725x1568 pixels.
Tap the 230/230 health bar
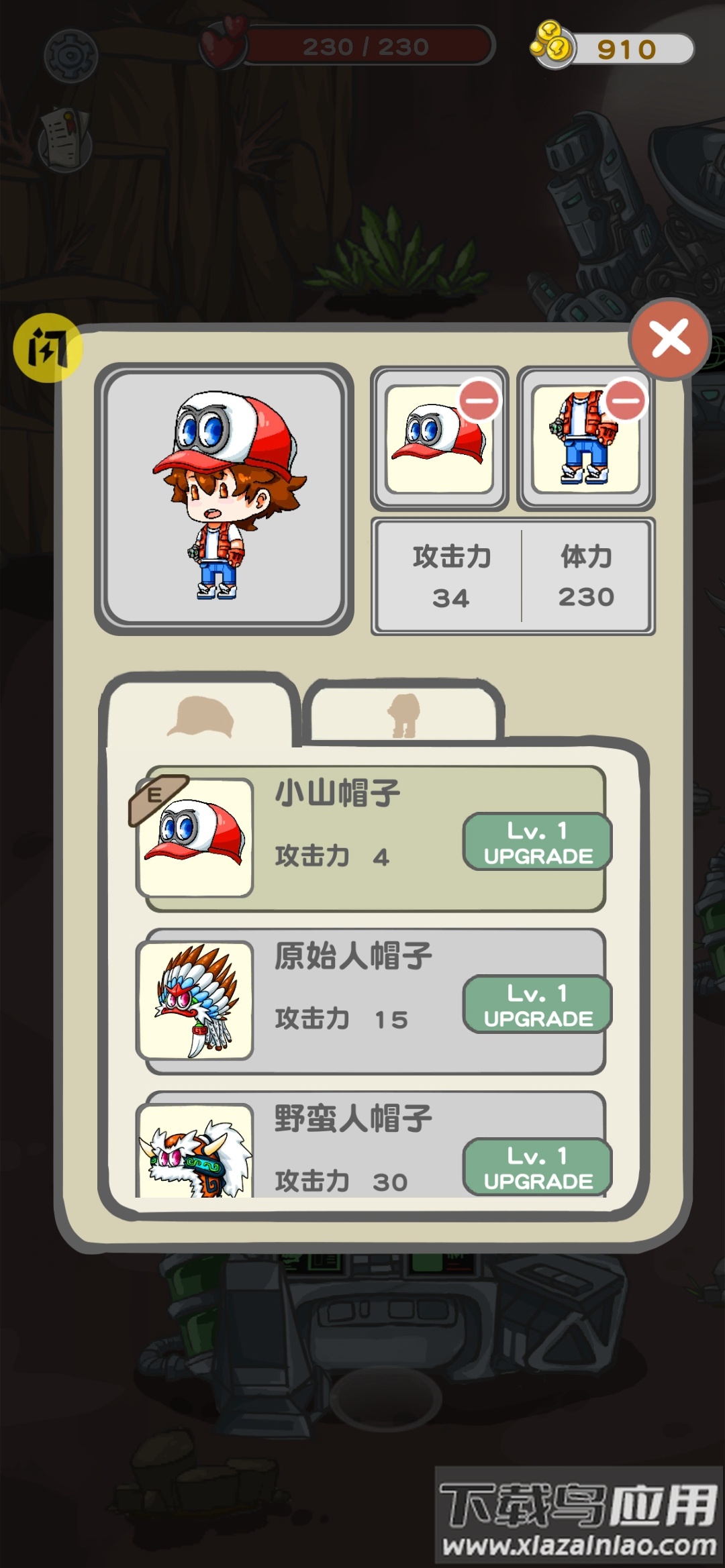point(366,45)
